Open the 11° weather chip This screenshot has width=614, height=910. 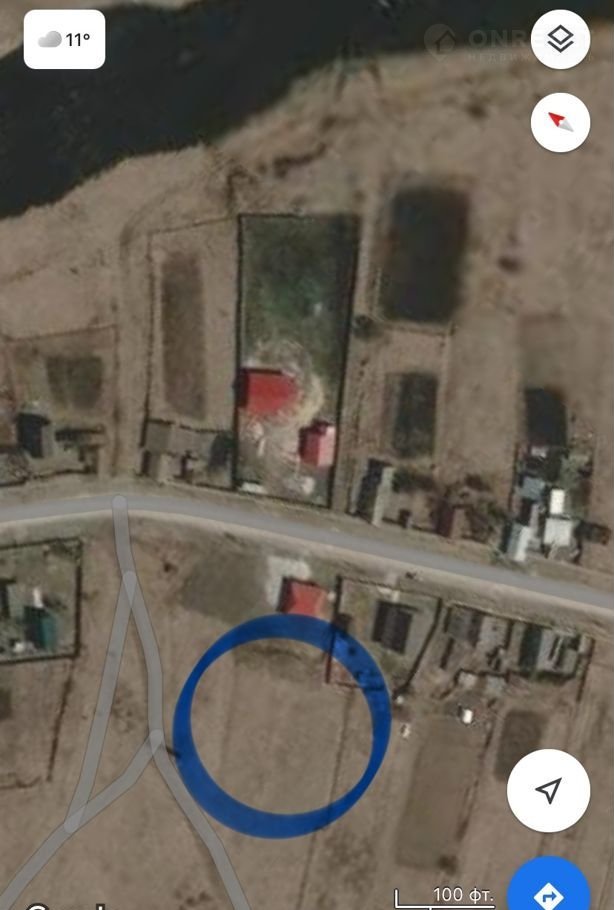(x=64, y=40)
